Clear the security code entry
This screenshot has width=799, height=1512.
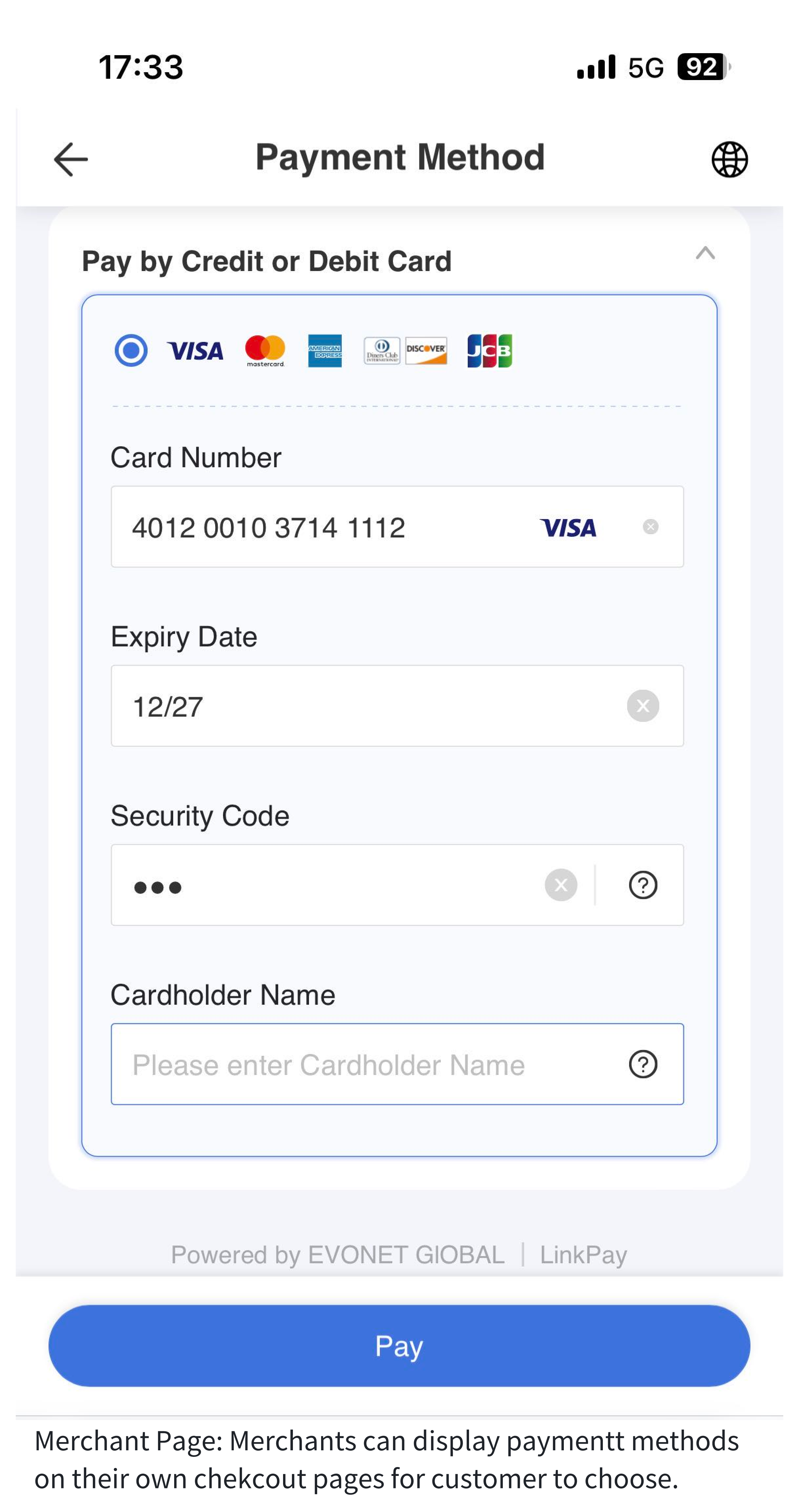(561, 885)
